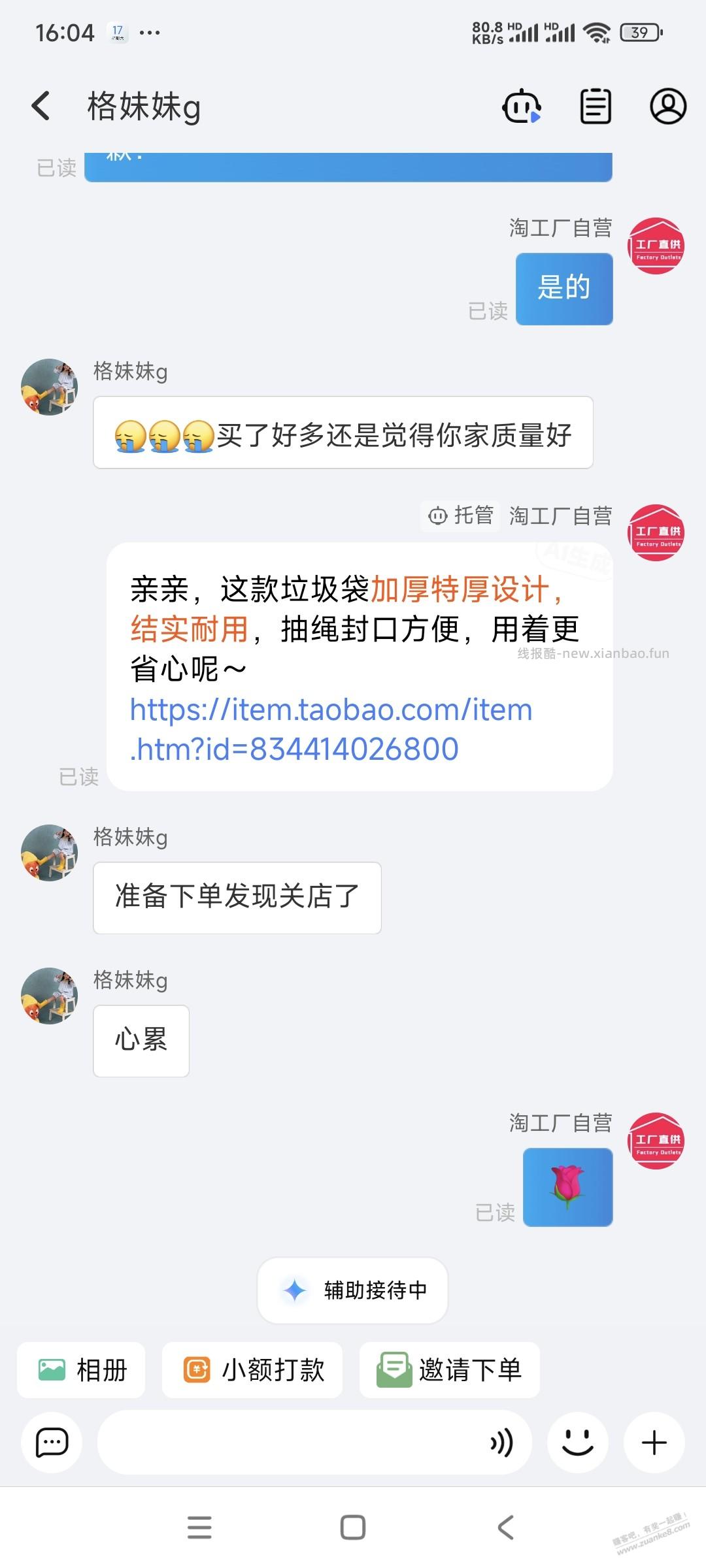
Task: Open the 小额打款 small payment tool
Action: click(x=253, y=1370)
